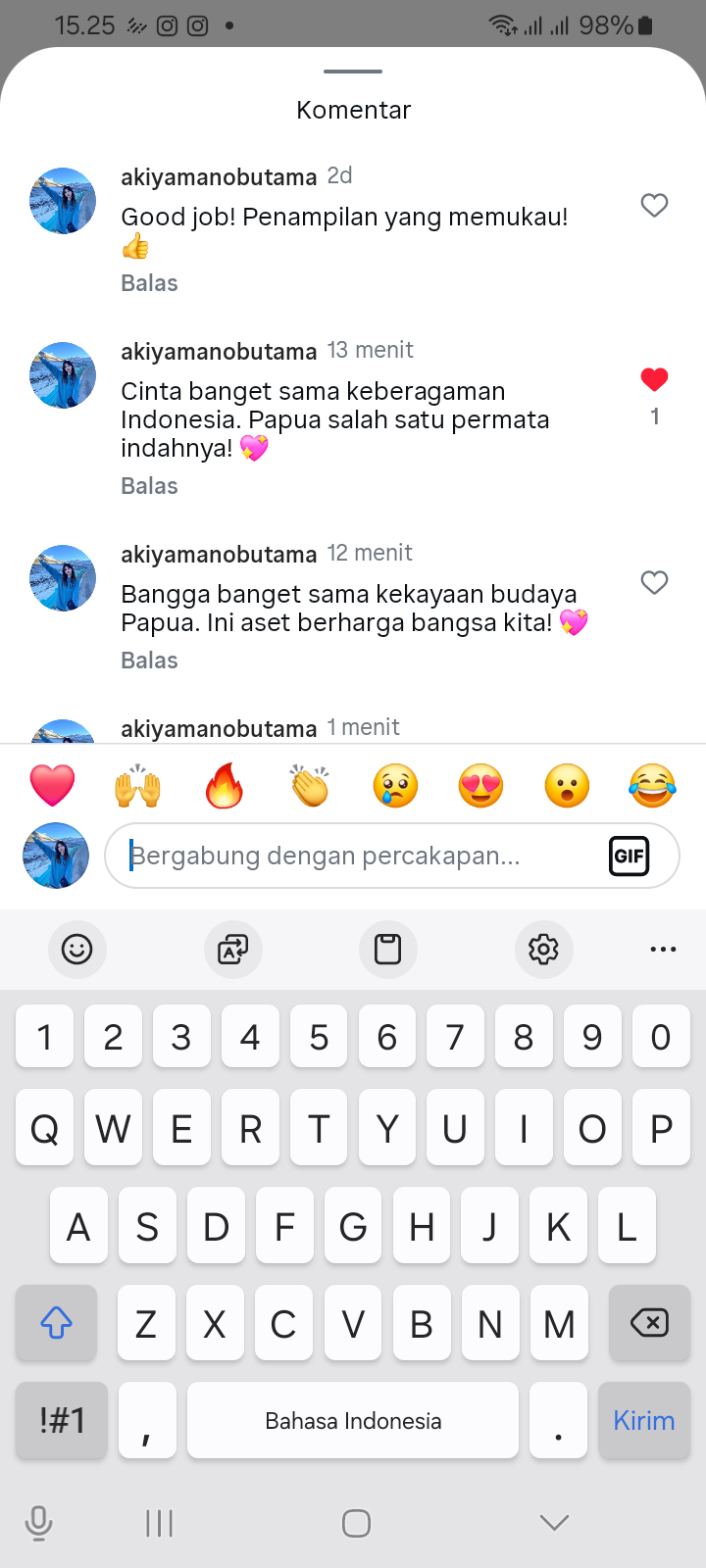Insert the crying face quick emoji

click(x=395, y=786)
